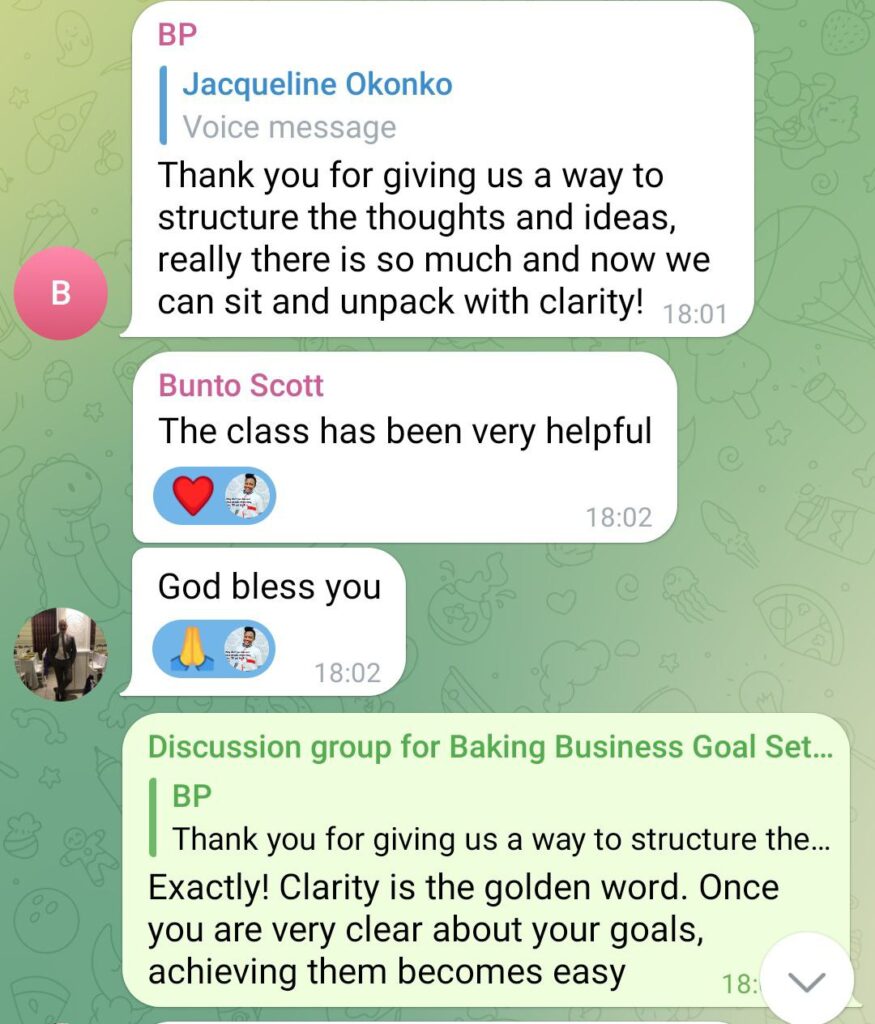Jump to latest messages with down arrow

coord(806,981)
